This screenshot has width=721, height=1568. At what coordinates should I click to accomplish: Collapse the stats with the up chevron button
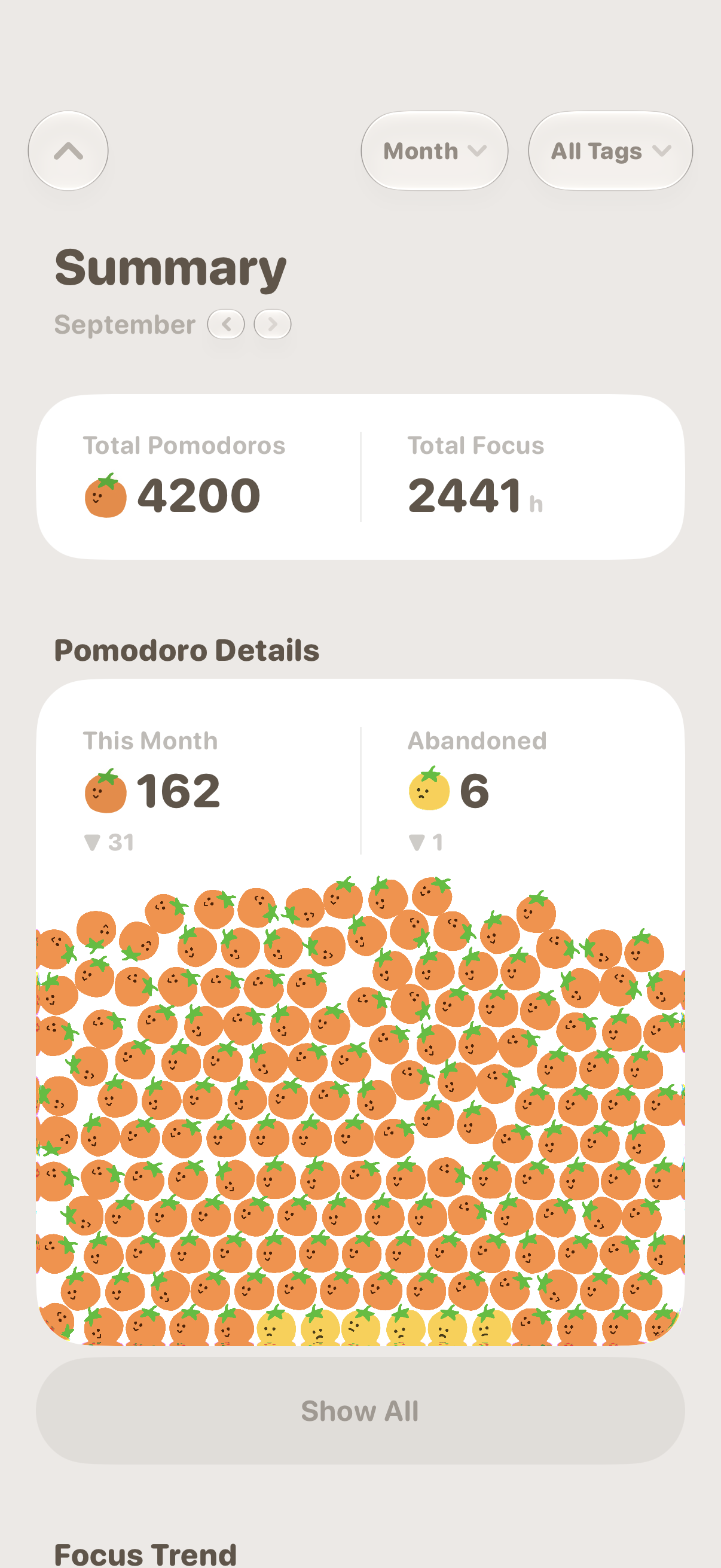click(68, 150)
